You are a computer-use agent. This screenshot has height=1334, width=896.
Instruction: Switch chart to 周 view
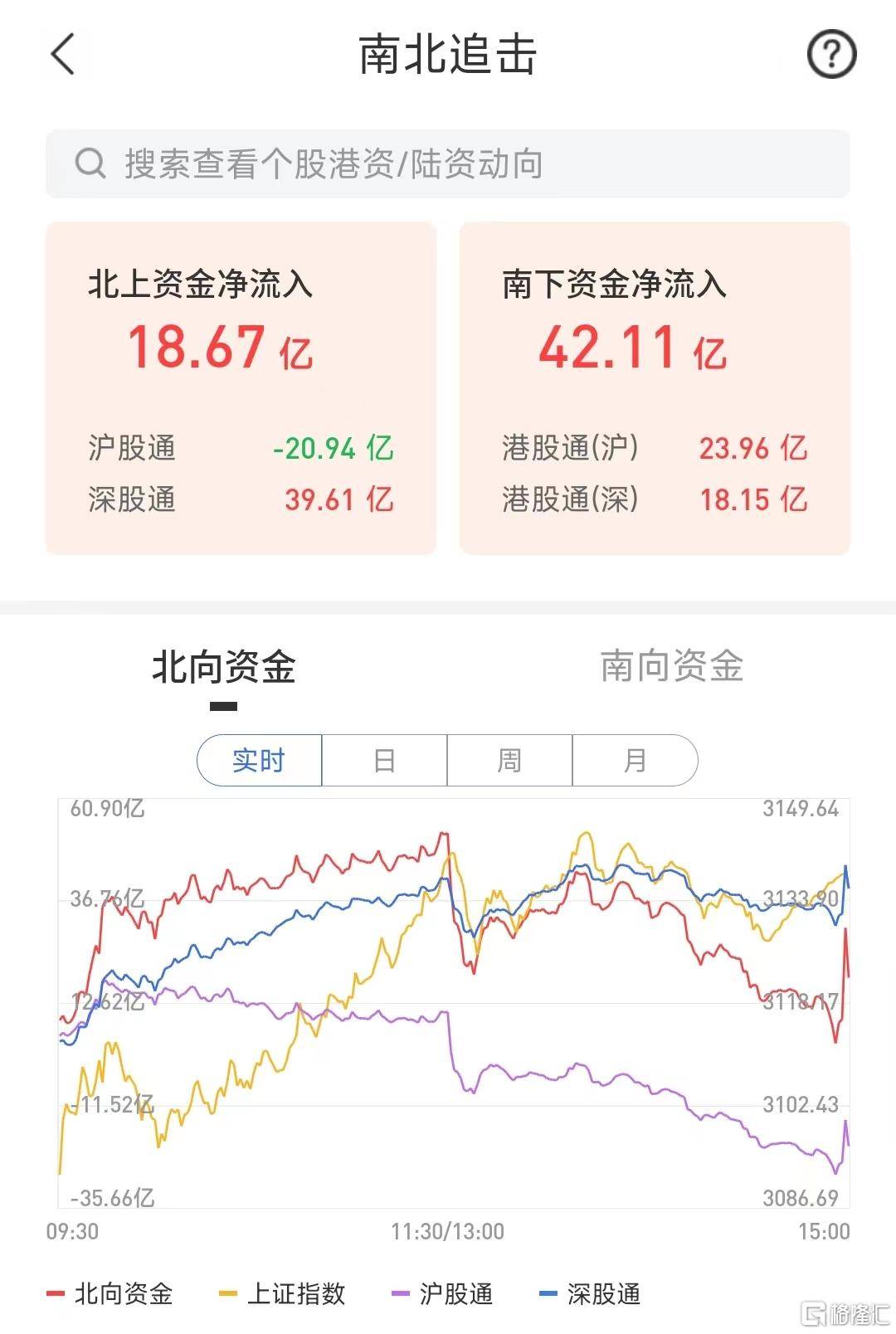(509, 760)
